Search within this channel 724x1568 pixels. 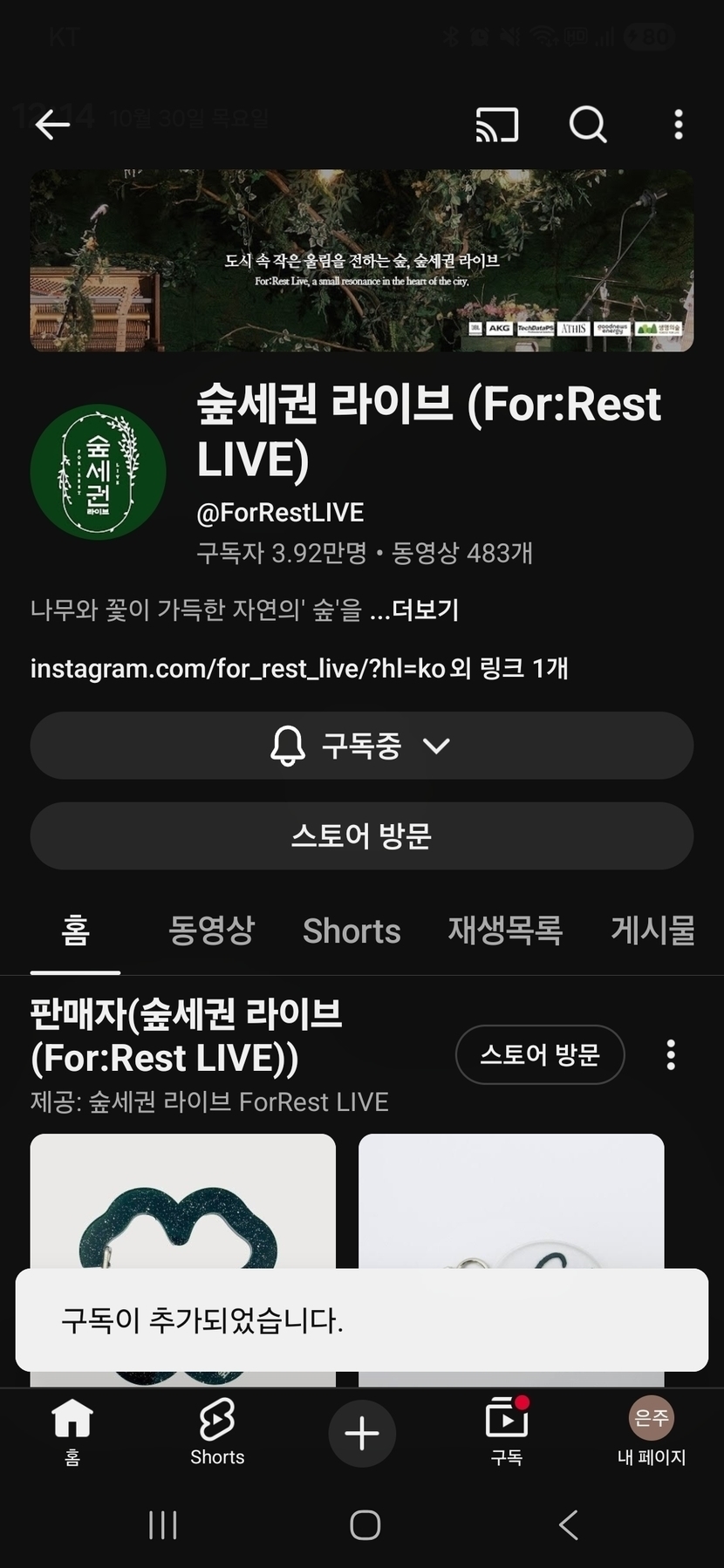click(x=588, y=125)
